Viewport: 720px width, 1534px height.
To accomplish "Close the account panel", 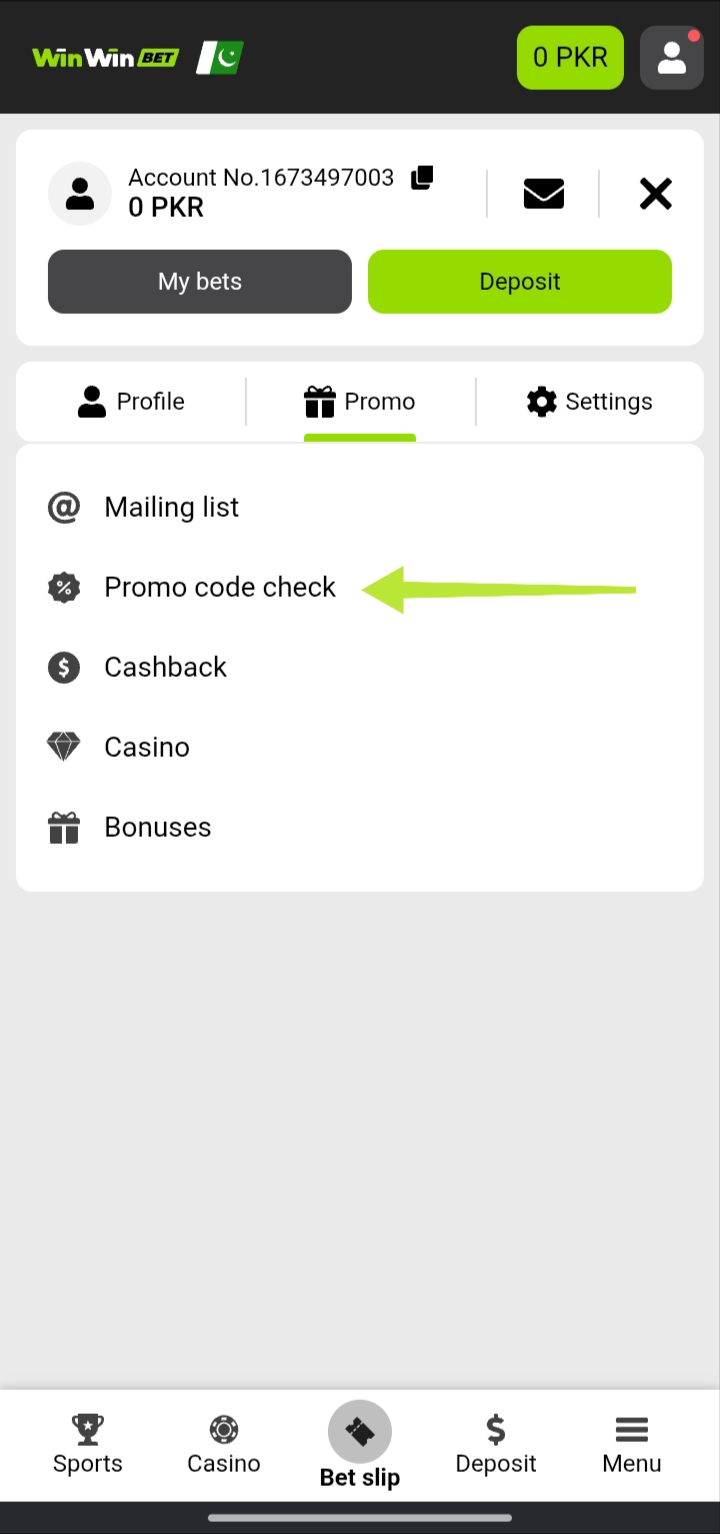I will pyautogui.click(x=656, y=193).
